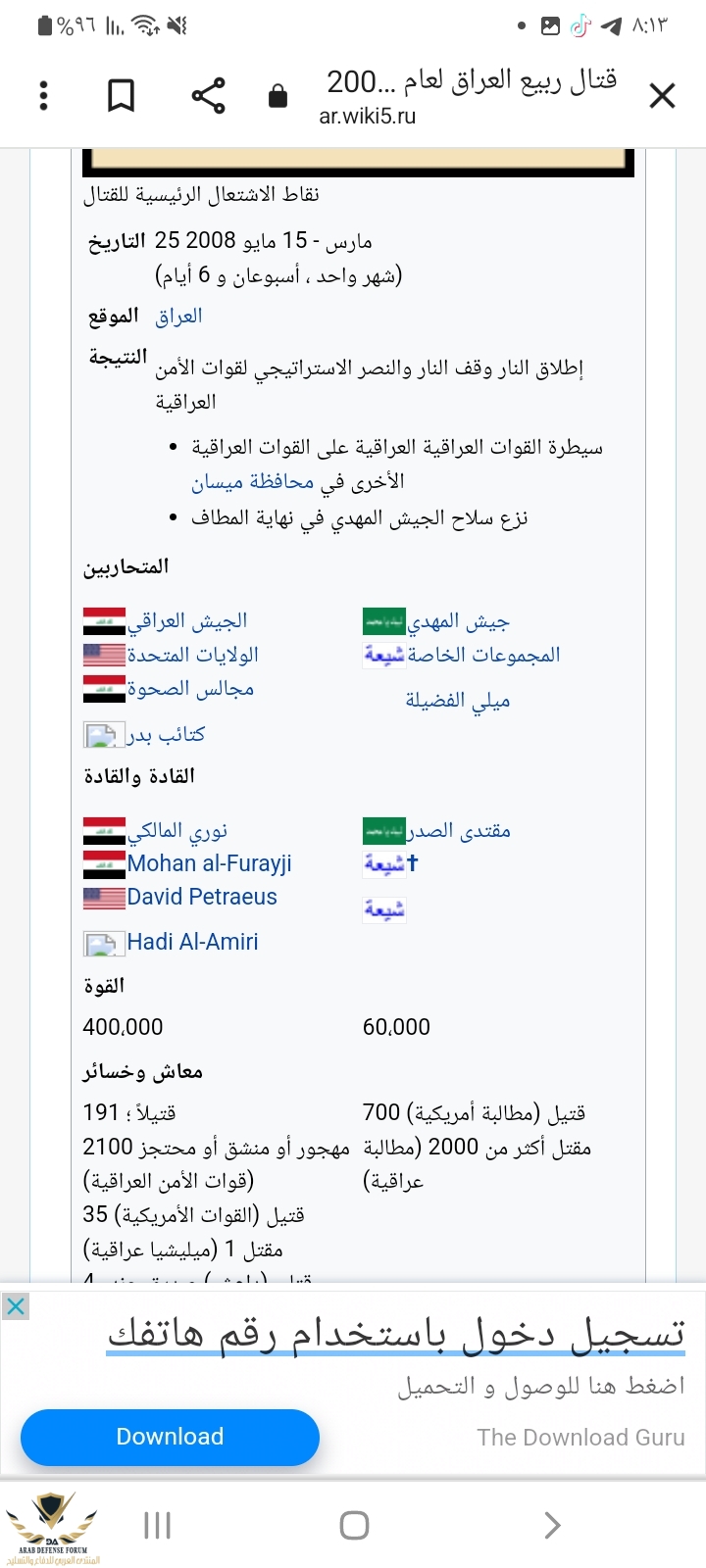This screenshot has height=1568, width=706.
Task: Open the مقتدى الصدر article
Action: click(459, 831)
